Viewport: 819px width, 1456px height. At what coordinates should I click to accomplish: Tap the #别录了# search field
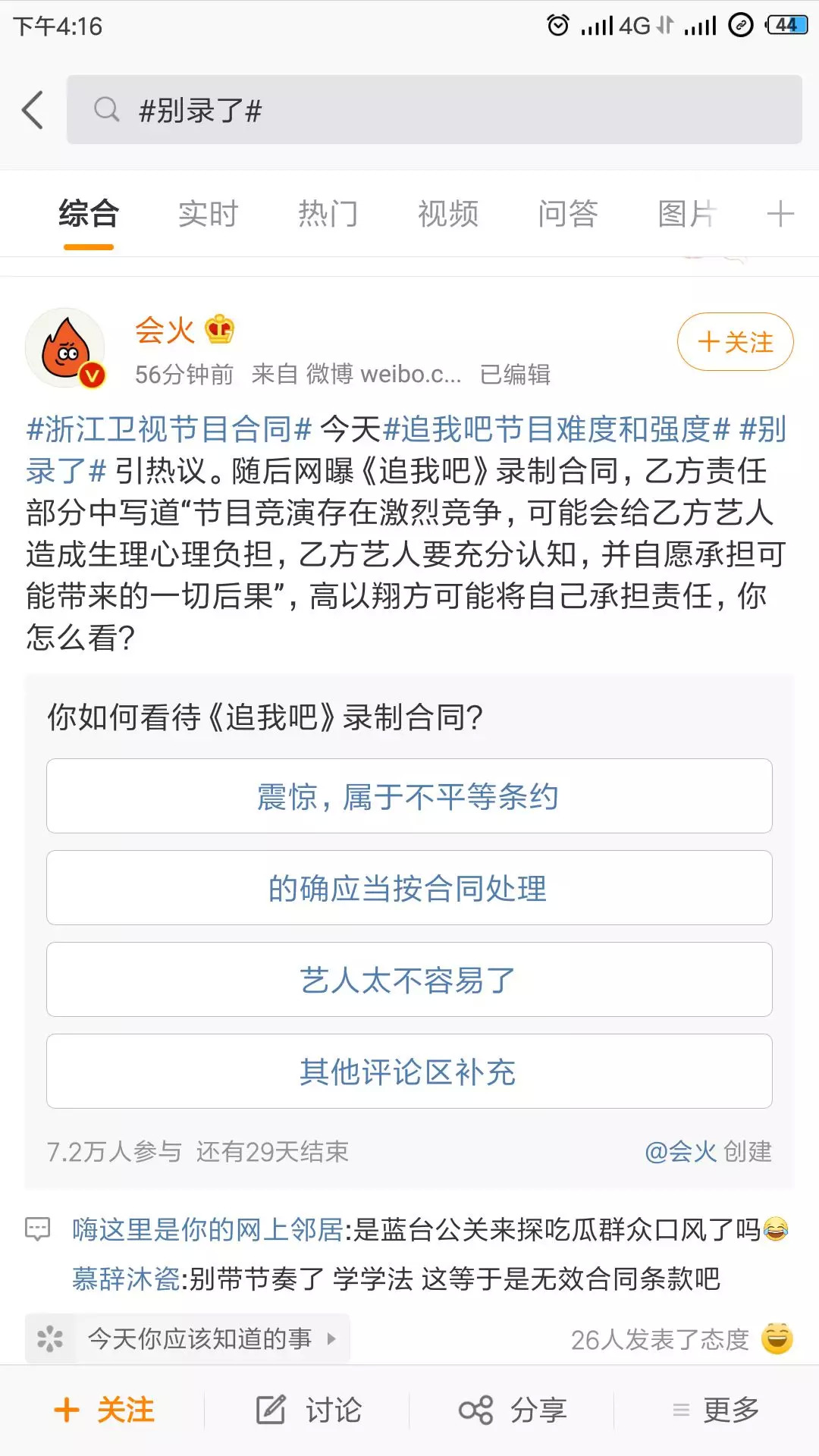[434, 110]
